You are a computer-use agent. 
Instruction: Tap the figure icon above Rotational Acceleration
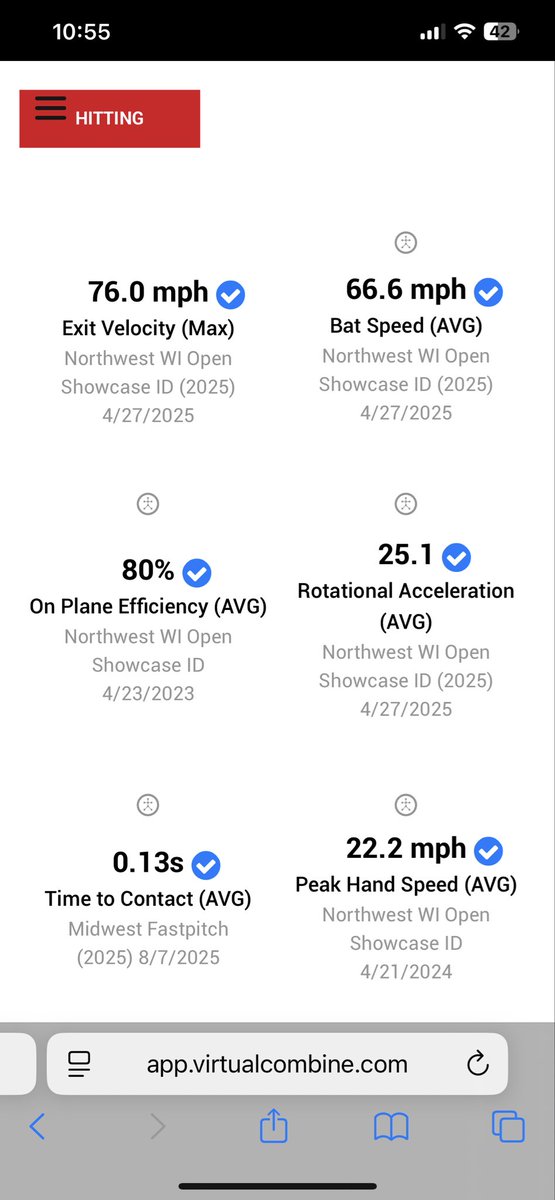pos(405,505)
